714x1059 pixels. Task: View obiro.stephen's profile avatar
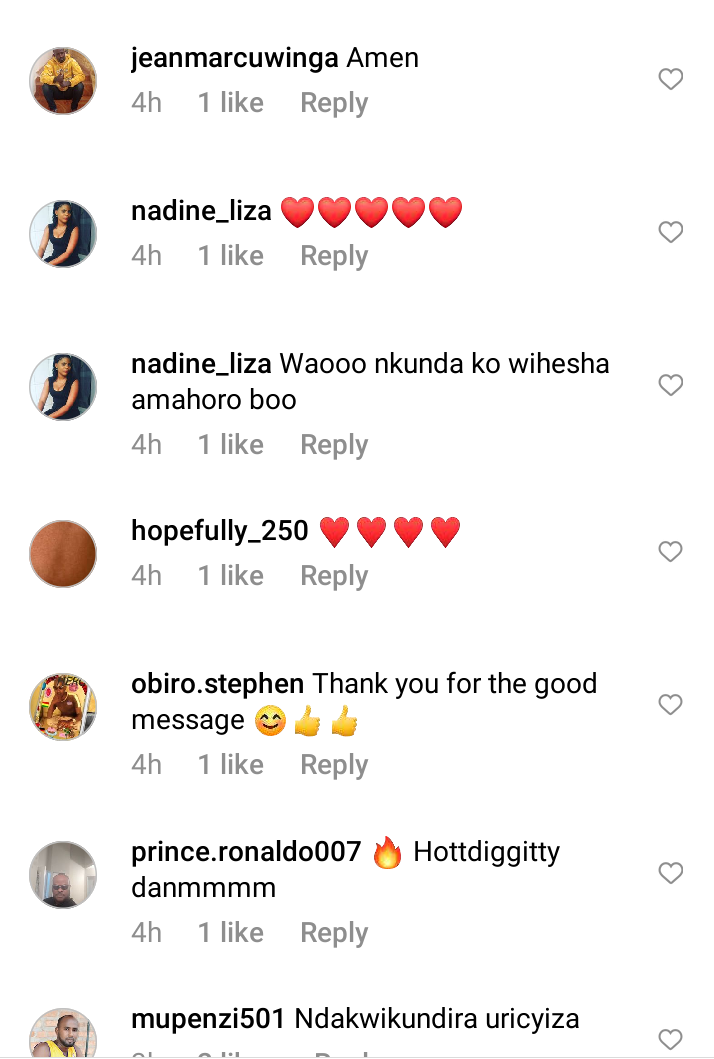pyautogui.click(x=63, y=706)
